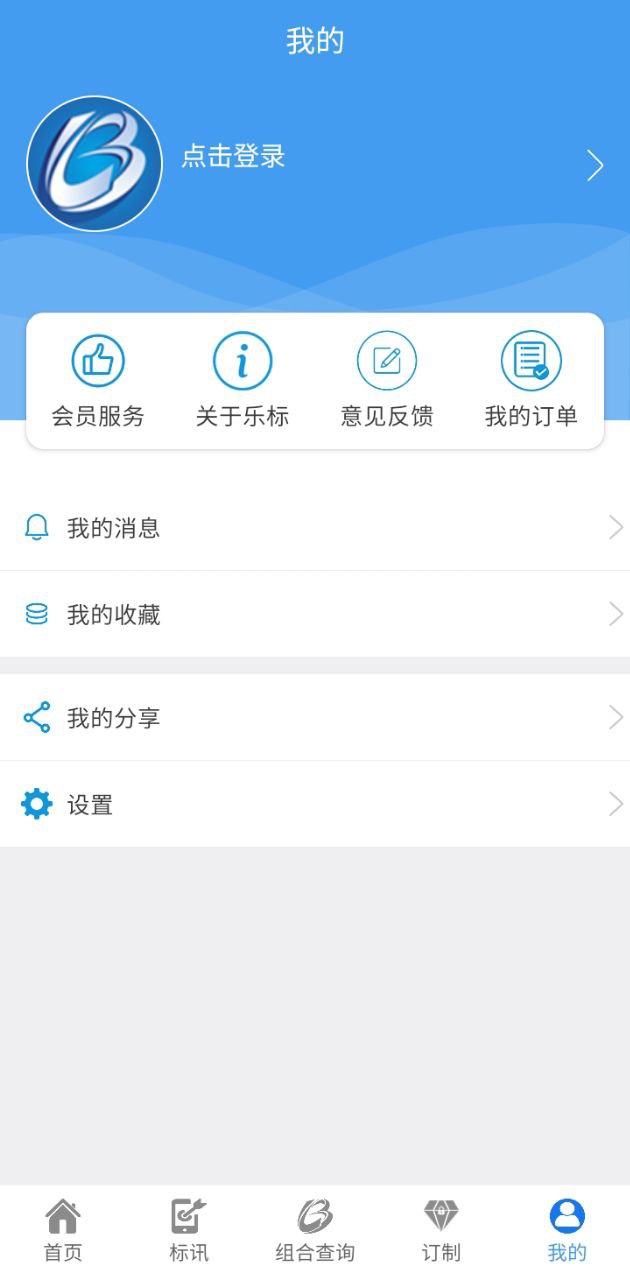Open 设置 settings row

pyautogui.click(x=315, y=805)
